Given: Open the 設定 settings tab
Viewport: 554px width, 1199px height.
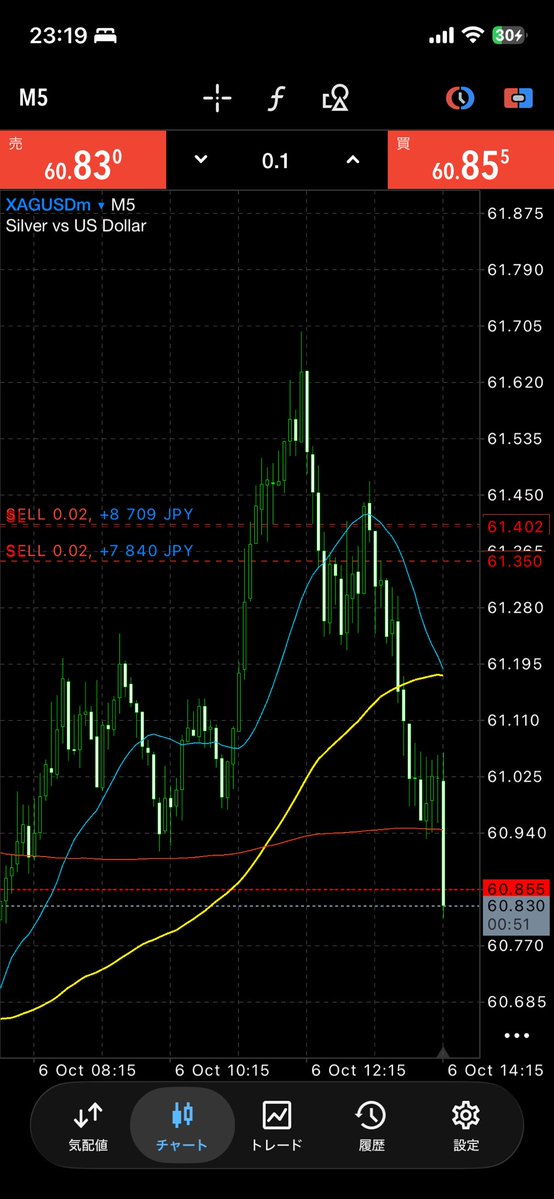Looking at the screenshot, I should click(x=466, y=1127).
